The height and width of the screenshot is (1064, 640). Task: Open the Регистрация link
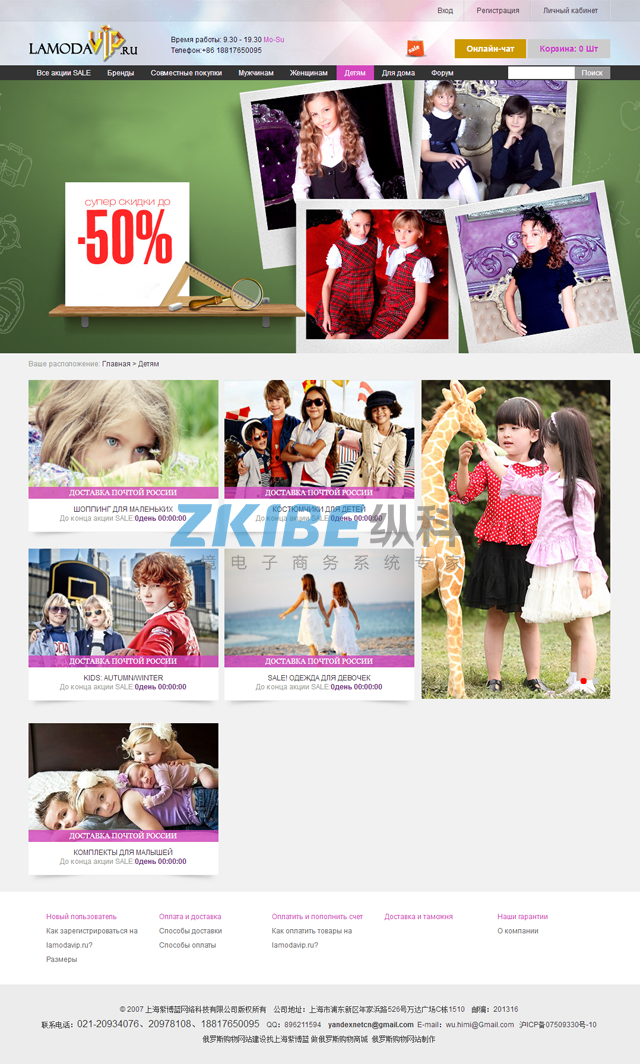coord(497,10)
